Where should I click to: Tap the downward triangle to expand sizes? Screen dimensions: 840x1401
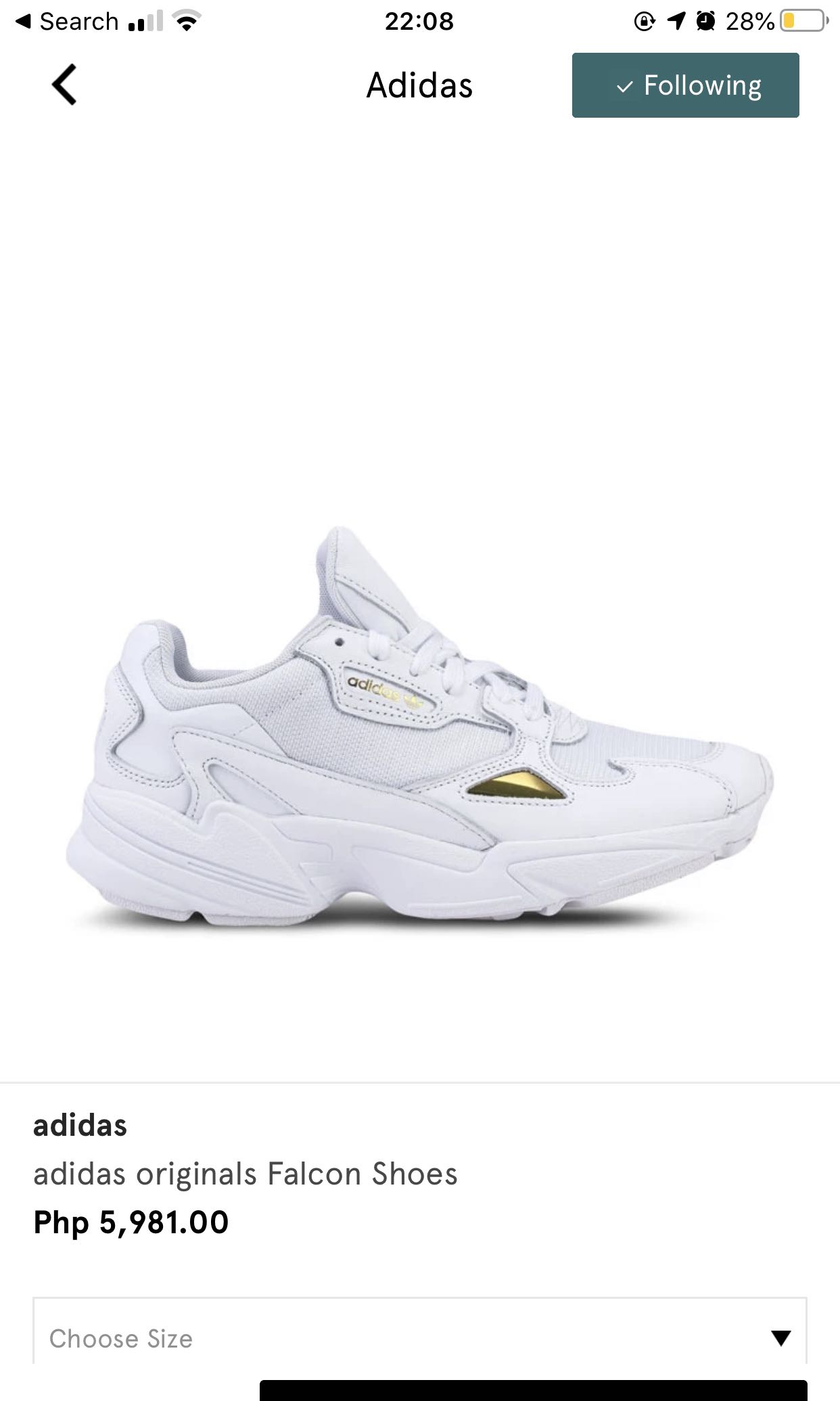[781, 1338]
